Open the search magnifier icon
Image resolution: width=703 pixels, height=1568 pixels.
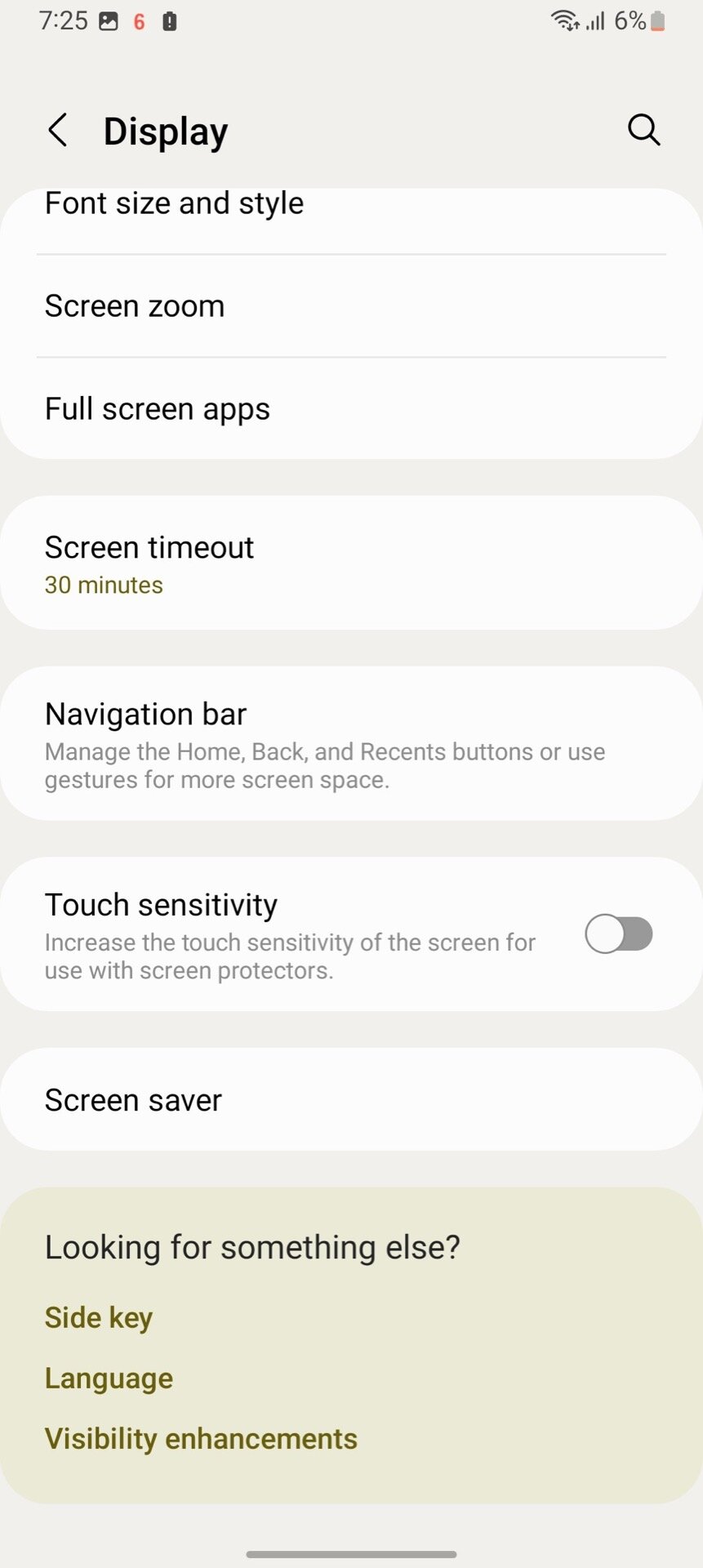[x=643, y=130]
